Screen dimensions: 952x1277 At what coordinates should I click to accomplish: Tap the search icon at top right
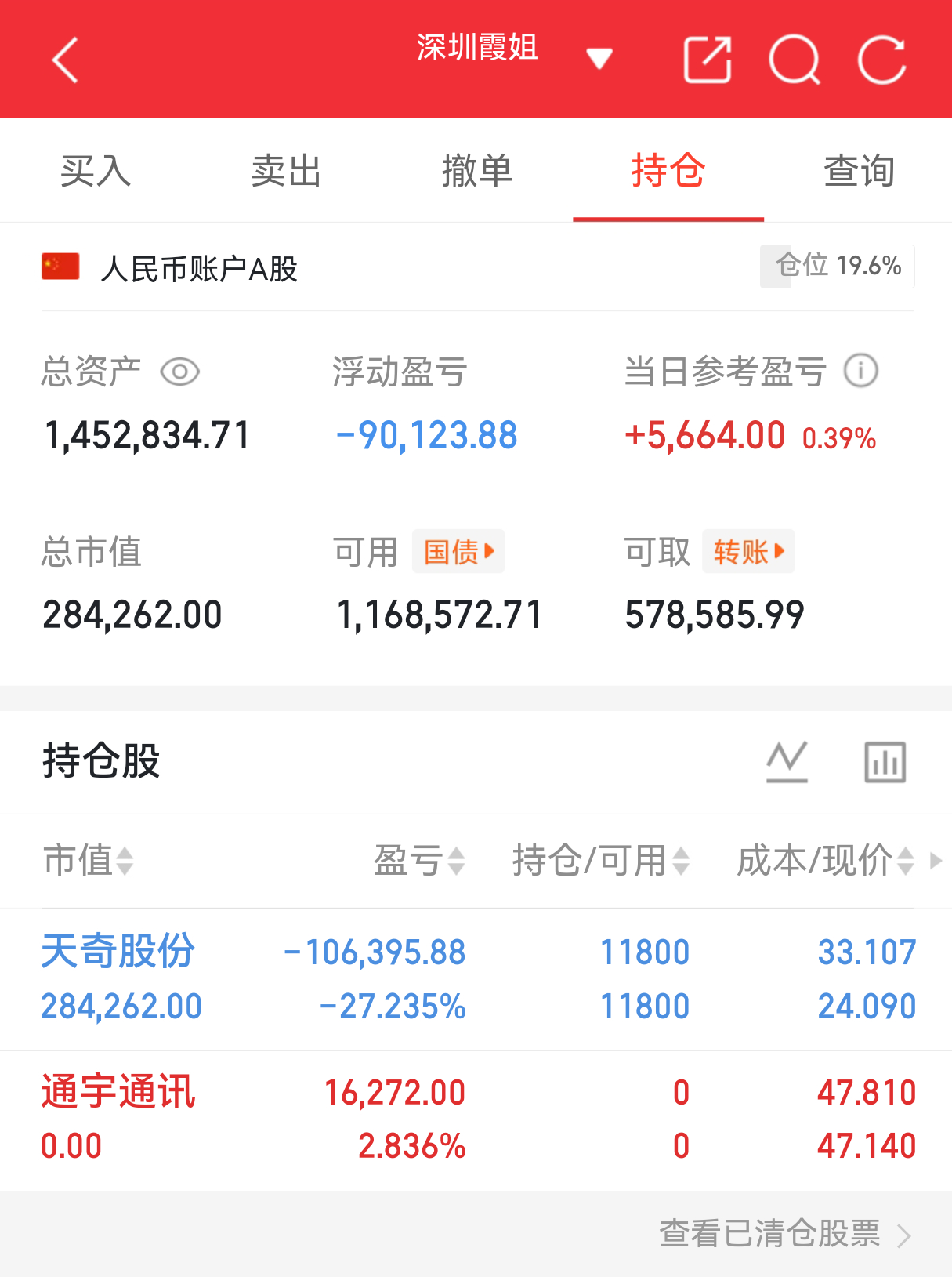[795, 60]
